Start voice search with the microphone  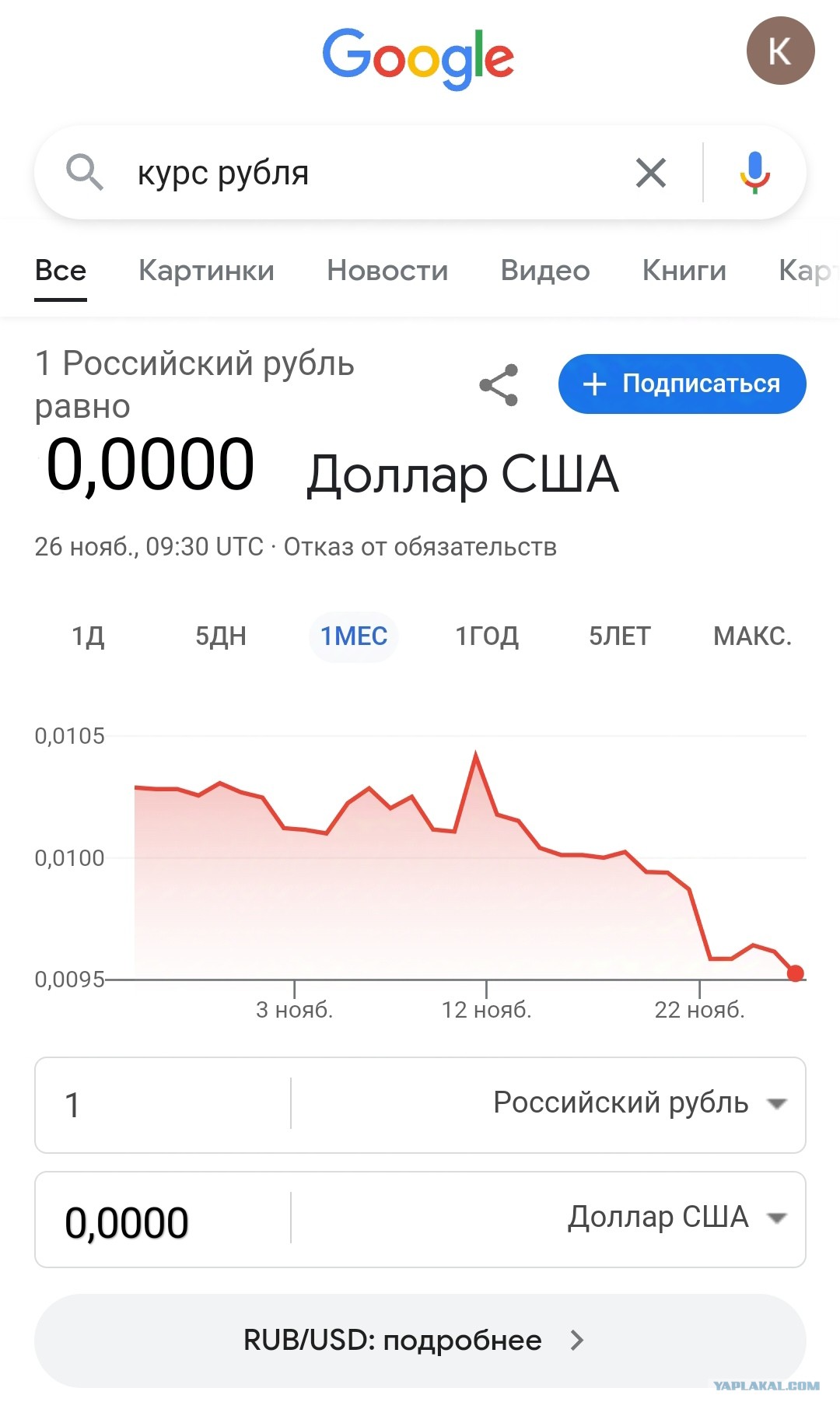[x=754, y=173]
